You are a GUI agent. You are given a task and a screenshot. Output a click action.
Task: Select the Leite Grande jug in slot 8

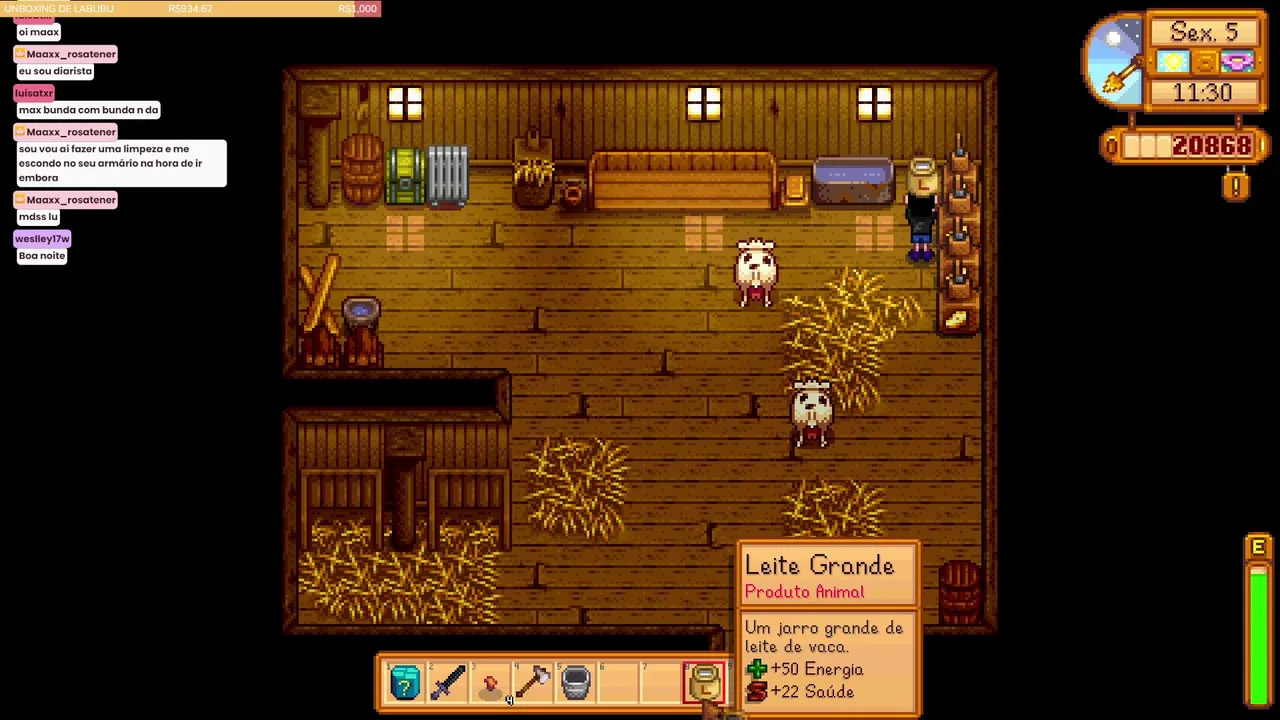tap(704, 683)
